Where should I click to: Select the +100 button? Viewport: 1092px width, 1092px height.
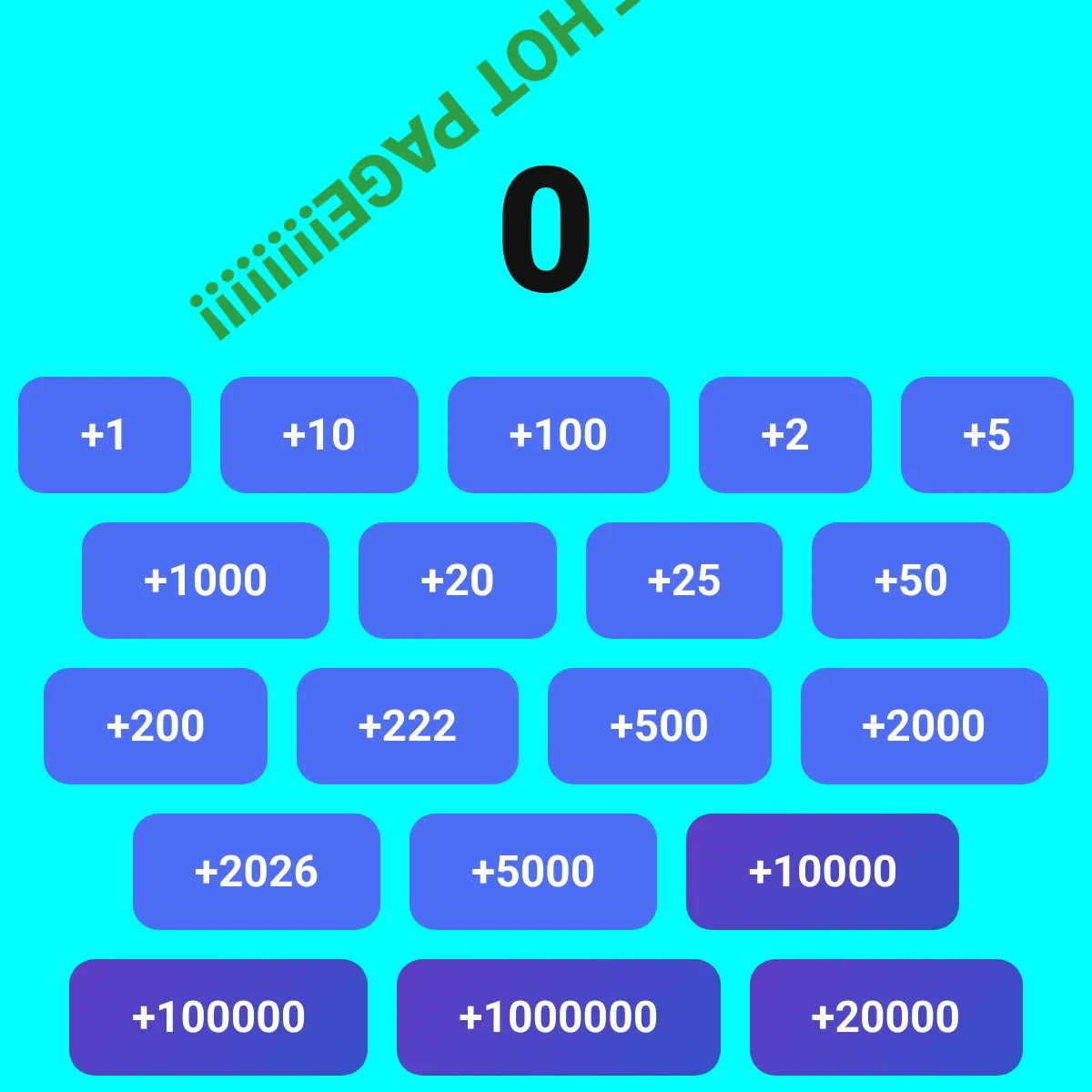(x=559, y=435)
